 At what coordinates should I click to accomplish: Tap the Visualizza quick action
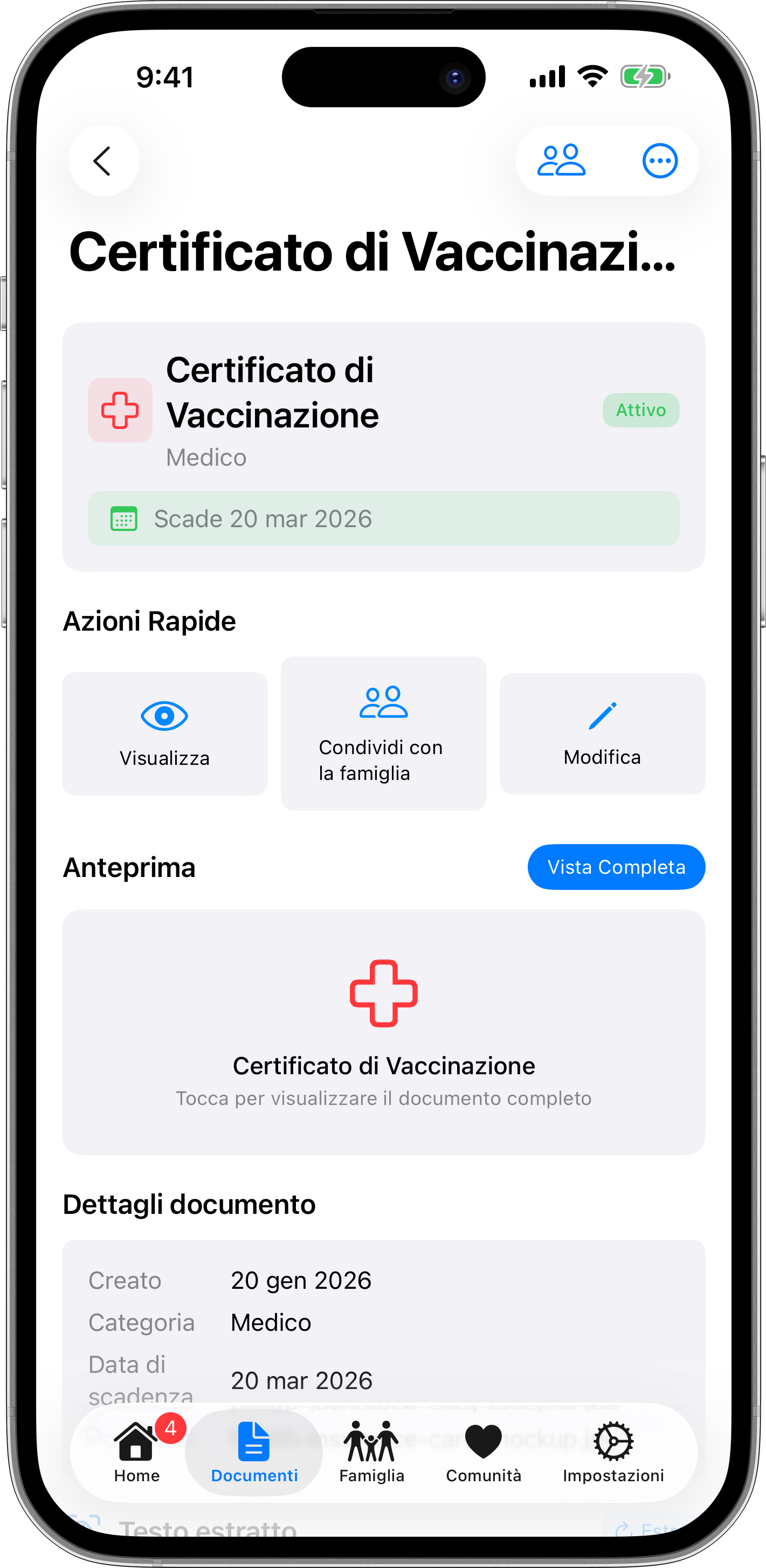pyautogui.click(x=164, y=733)
